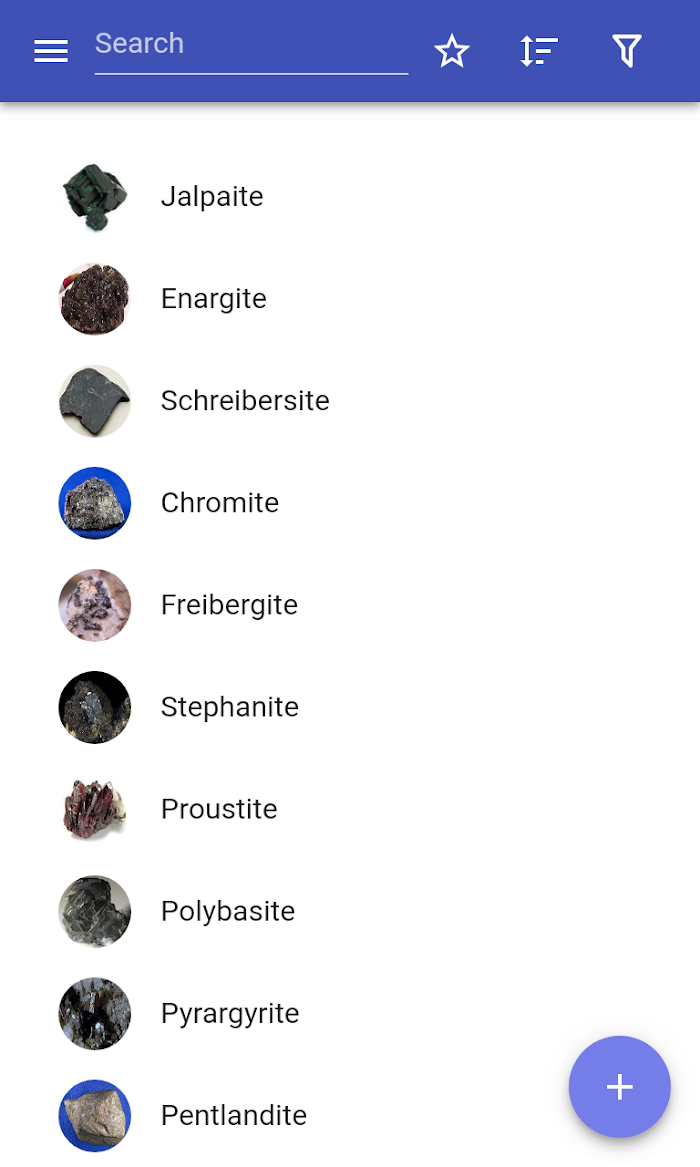Open the hamburger drawer menu

pos(51,51)
